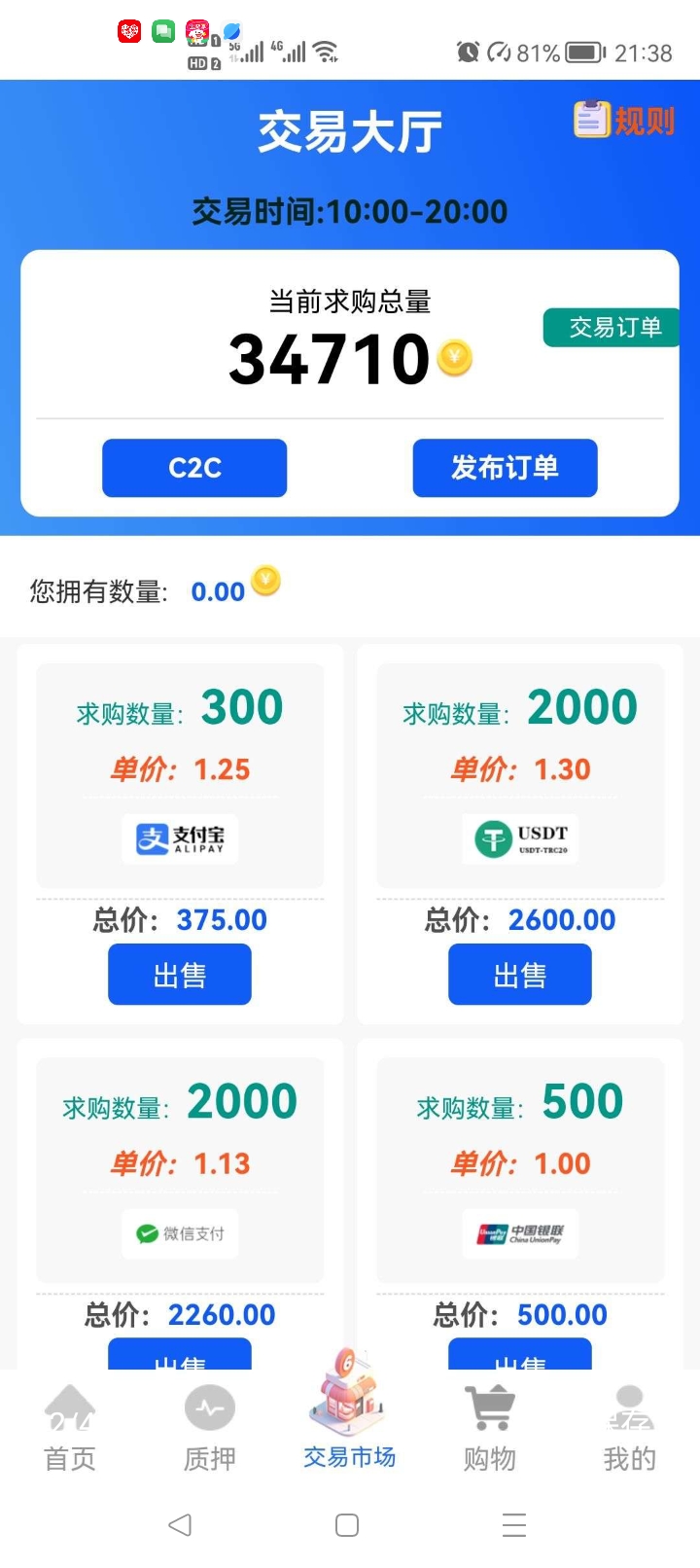Tap the coin icon next to 您拥有数量

pos(263,581)
